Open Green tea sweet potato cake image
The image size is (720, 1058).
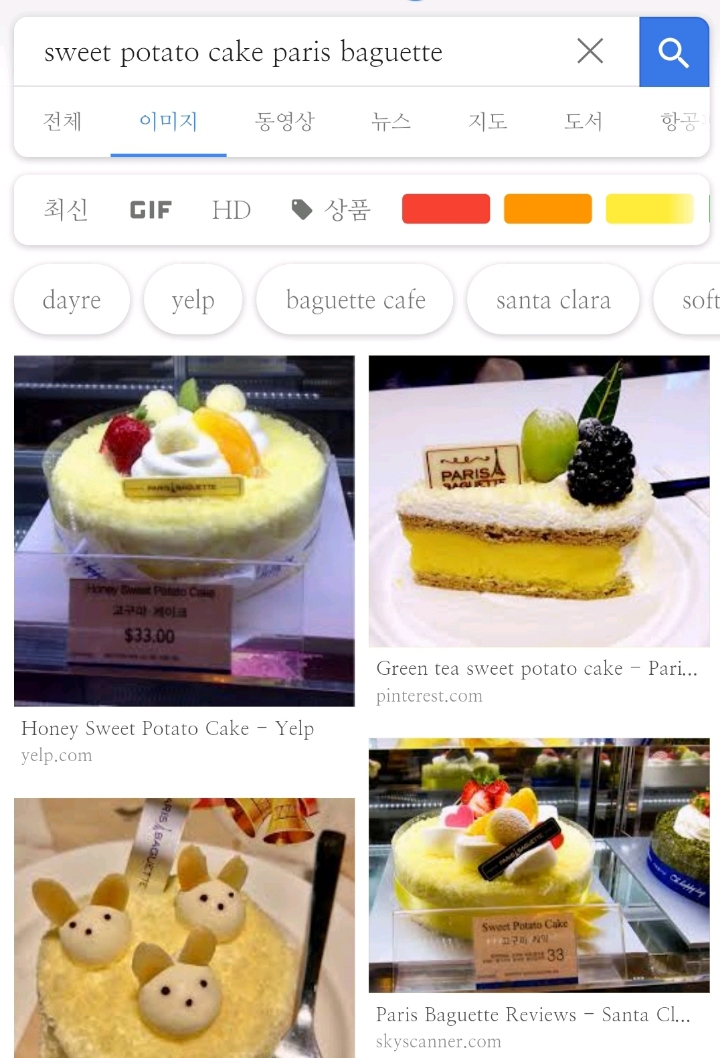coord(539,500)
